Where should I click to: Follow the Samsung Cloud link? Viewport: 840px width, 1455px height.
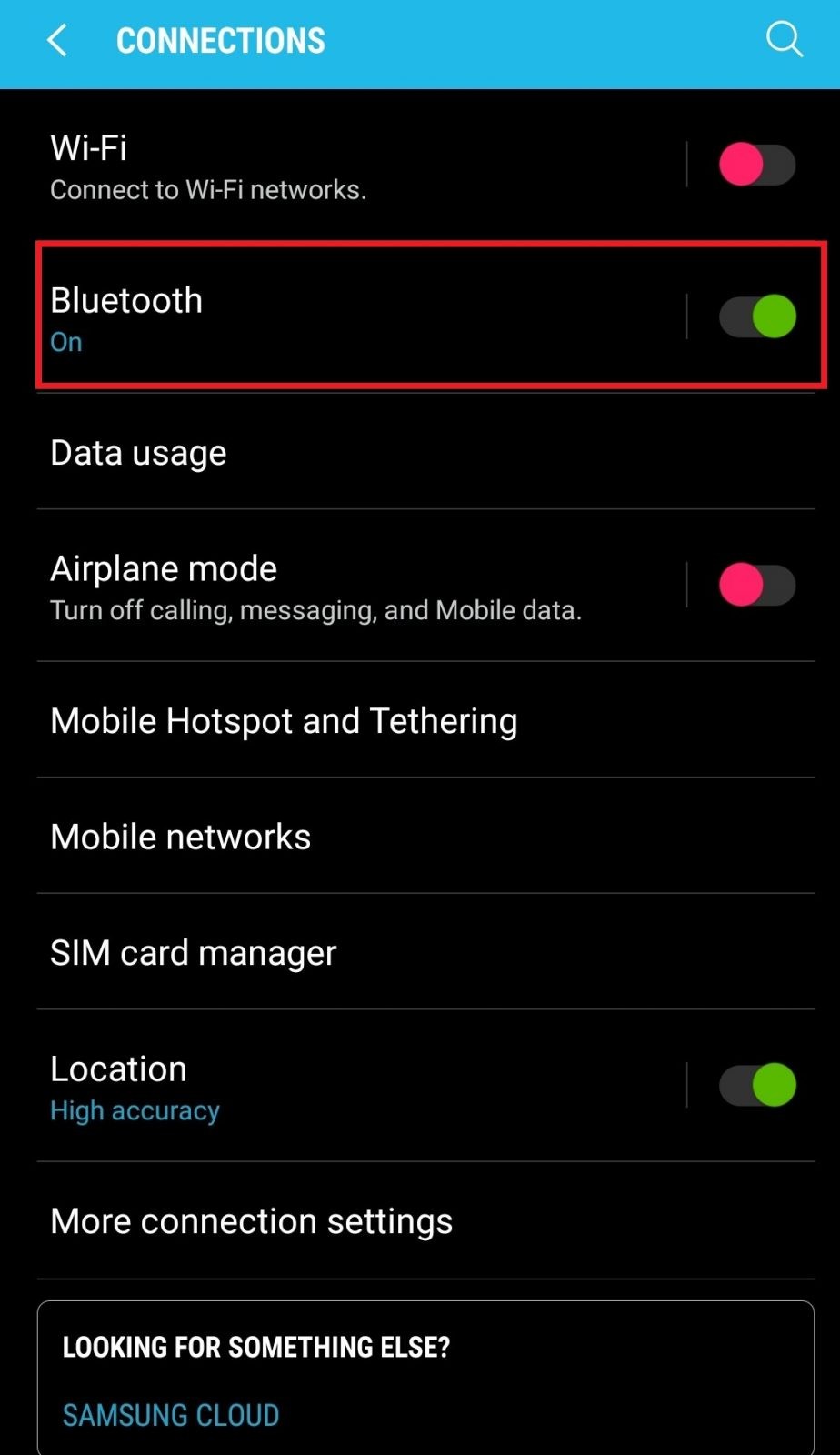tap(171, 1415)
